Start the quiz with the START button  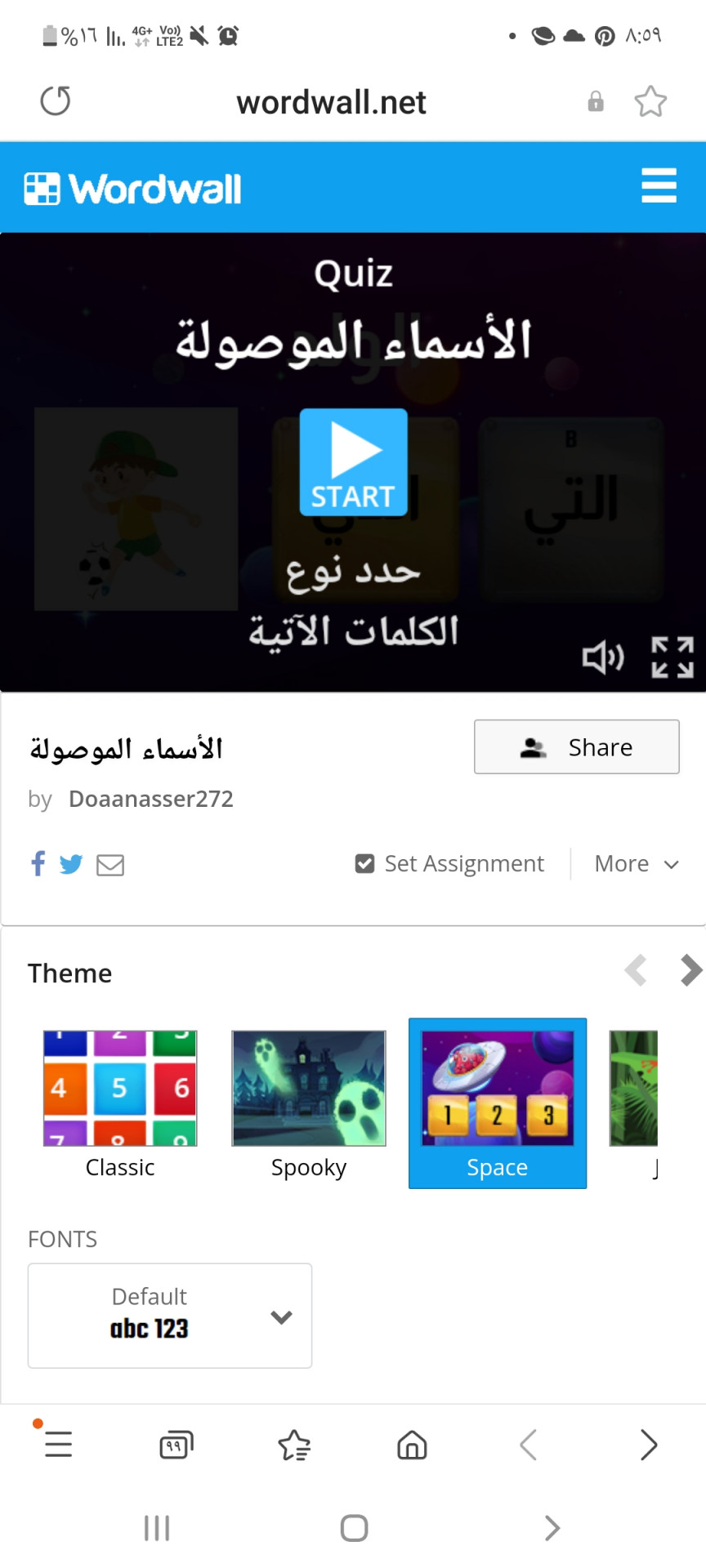353,462
